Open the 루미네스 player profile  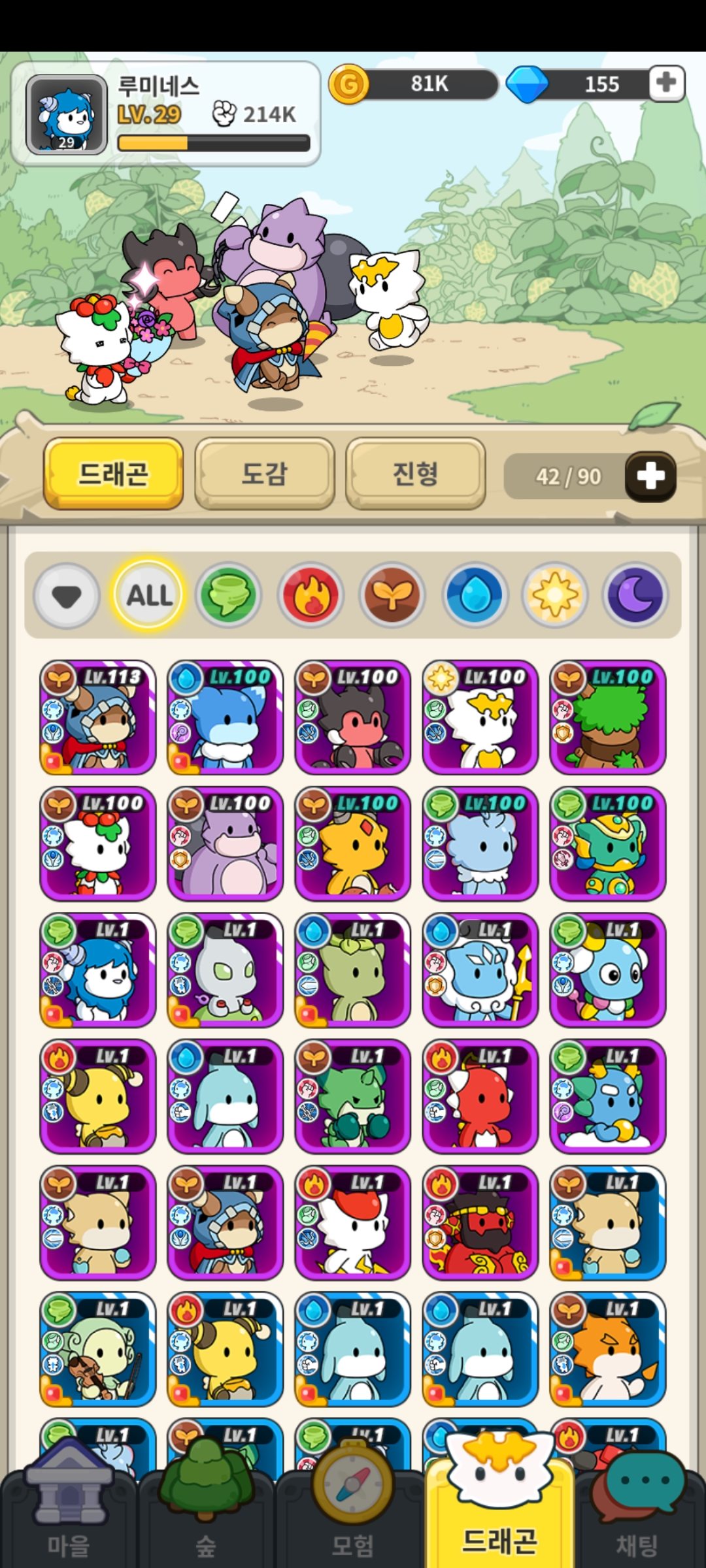[x=67, y=114]
